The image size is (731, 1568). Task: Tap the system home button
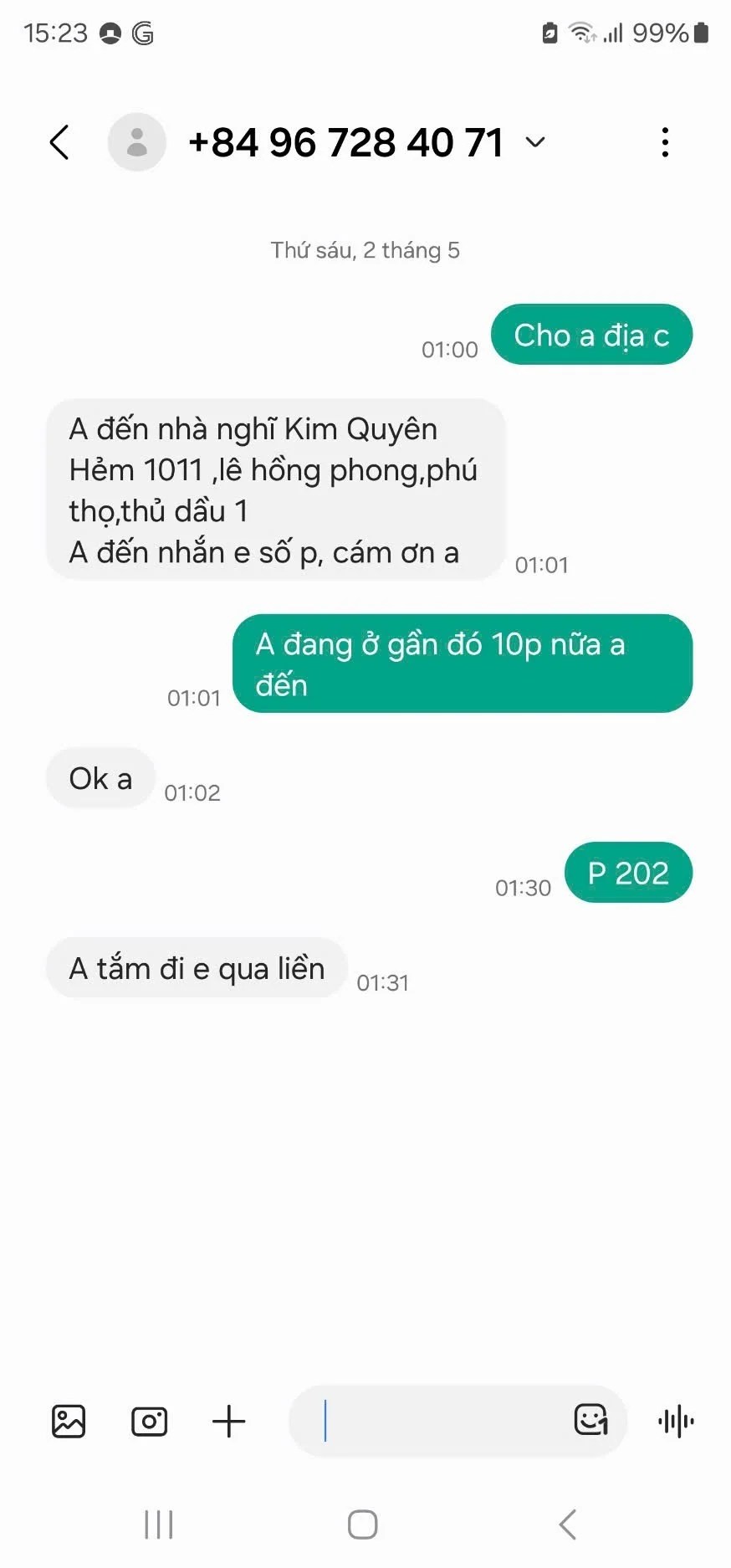(362, 1524)
